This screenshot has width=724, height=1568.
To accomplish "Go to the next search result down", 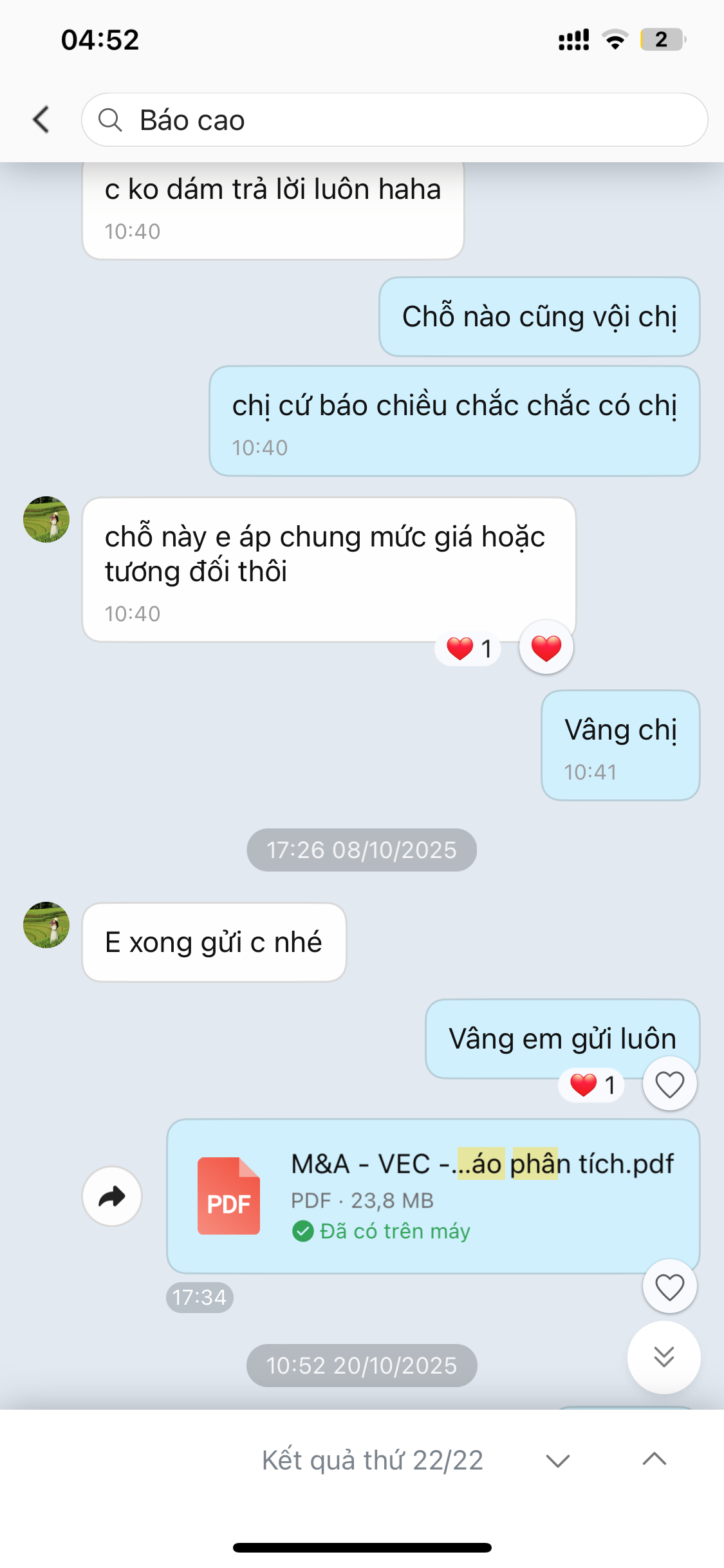I will (x=557, y=1461).
